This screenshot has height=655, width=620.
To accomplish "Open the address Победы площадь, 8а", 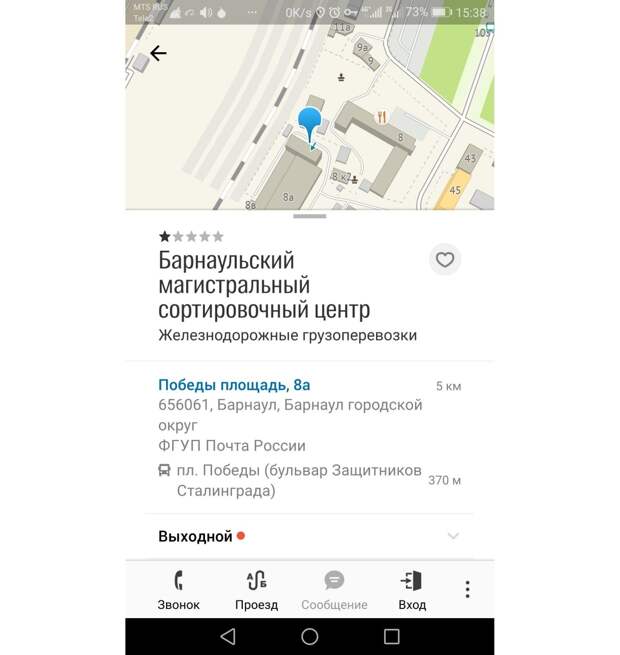I will point(234,385).
